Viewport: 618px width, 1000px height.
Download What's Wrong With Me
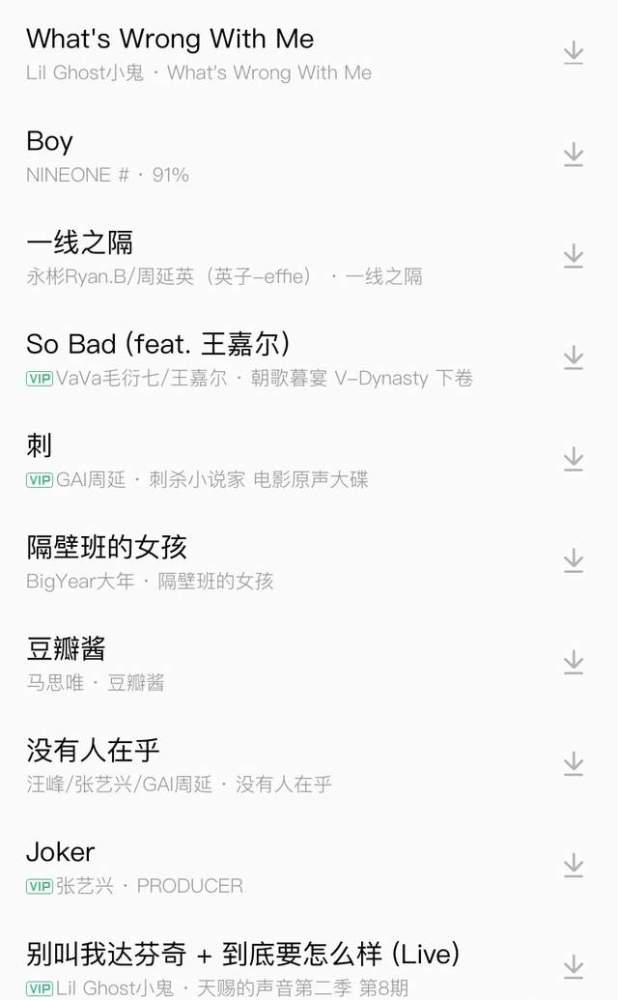pyautogui.click(x=573, y=53)
